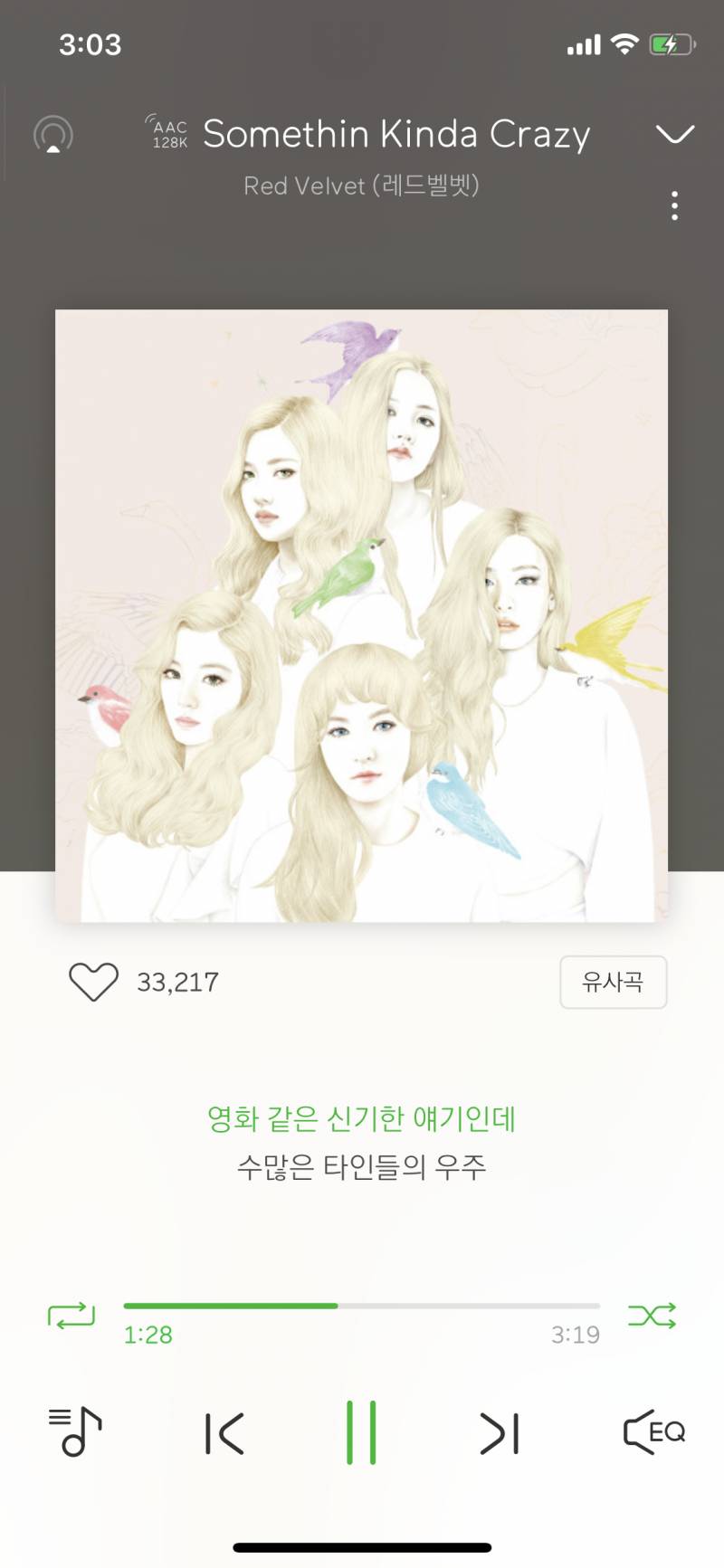The height and width of the screenshot is (1568, 724).
Task: Collapse the player with the down chevron
Action: point(673,134)
